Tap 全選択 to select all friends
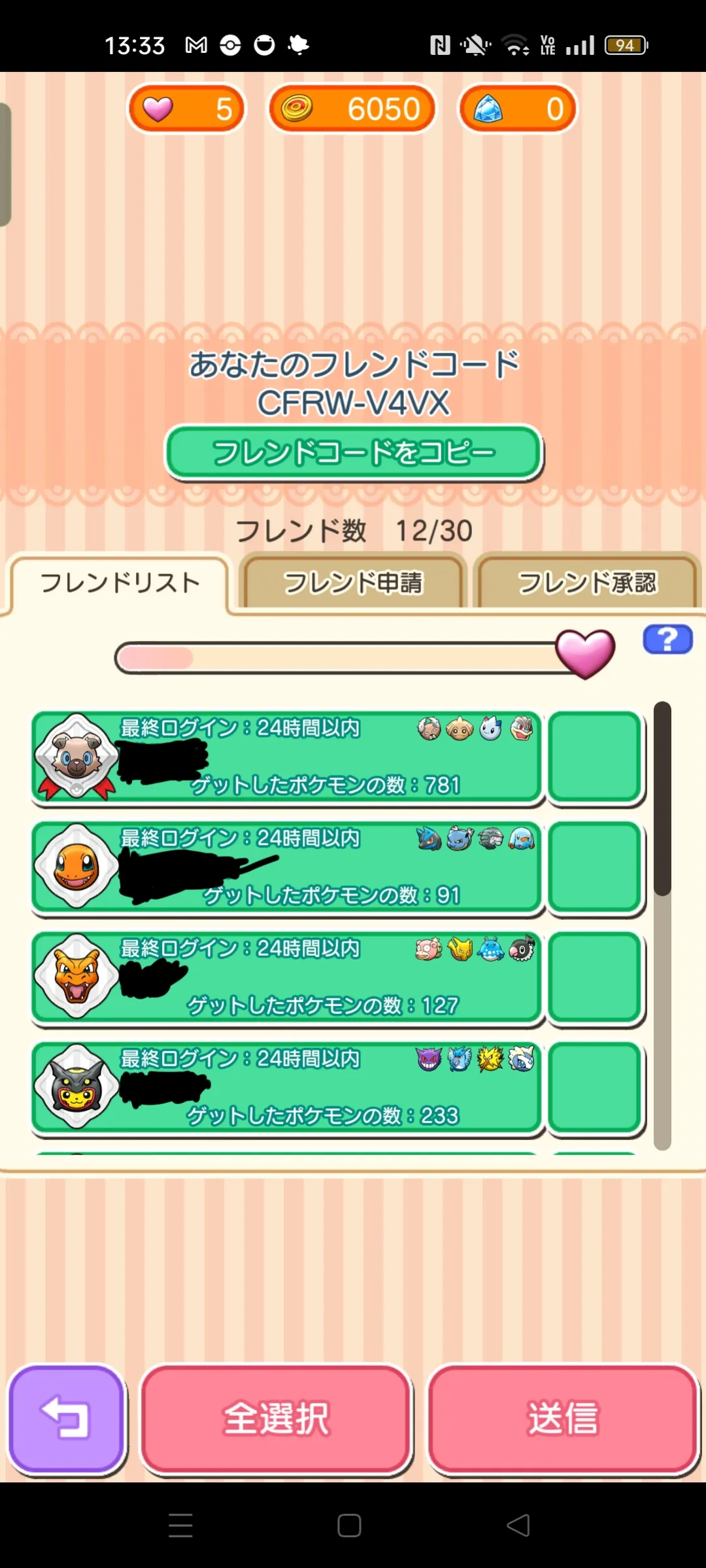706x1568 pixels. (x=276, y=1419)
